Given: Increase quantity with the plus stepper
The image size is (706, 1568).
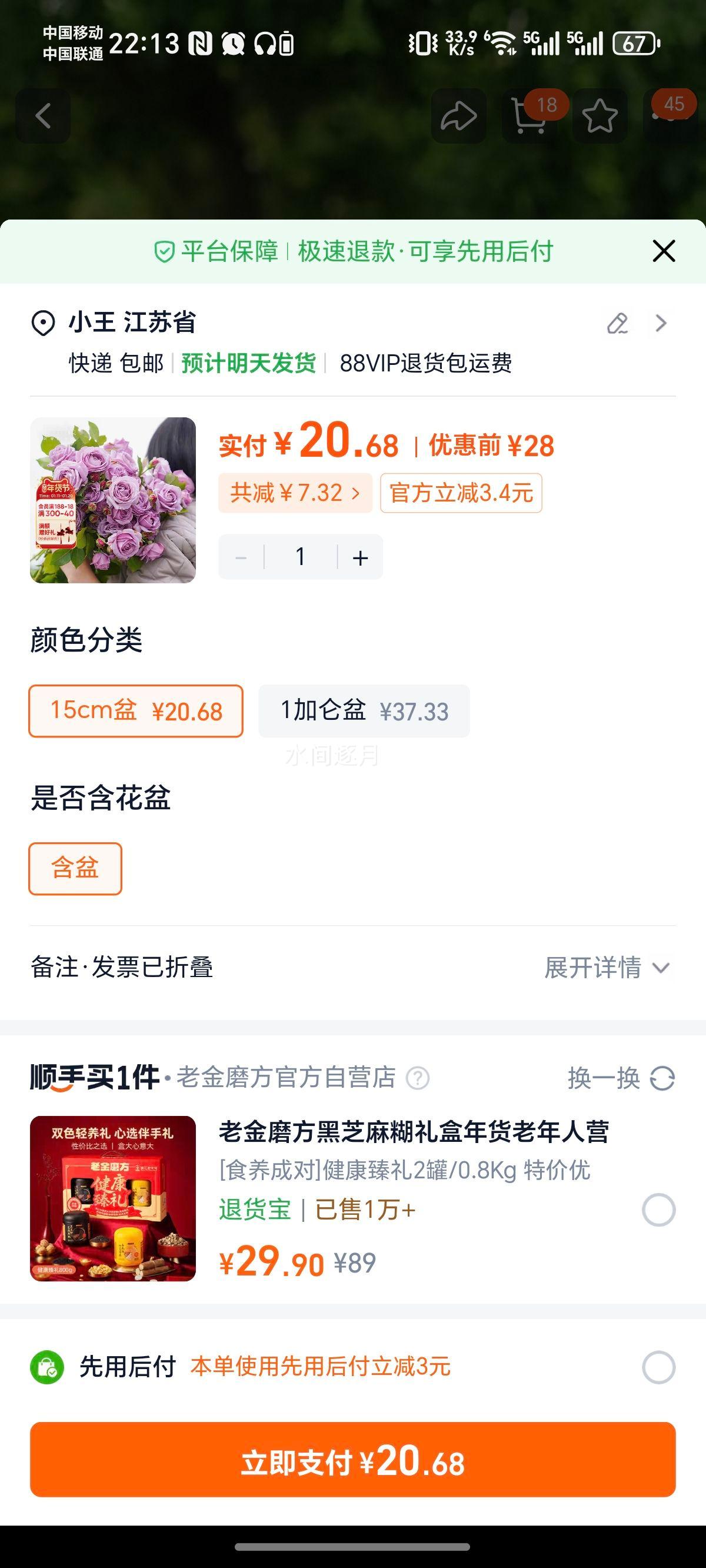Looking at the screenshot, I should pos(359,556).
